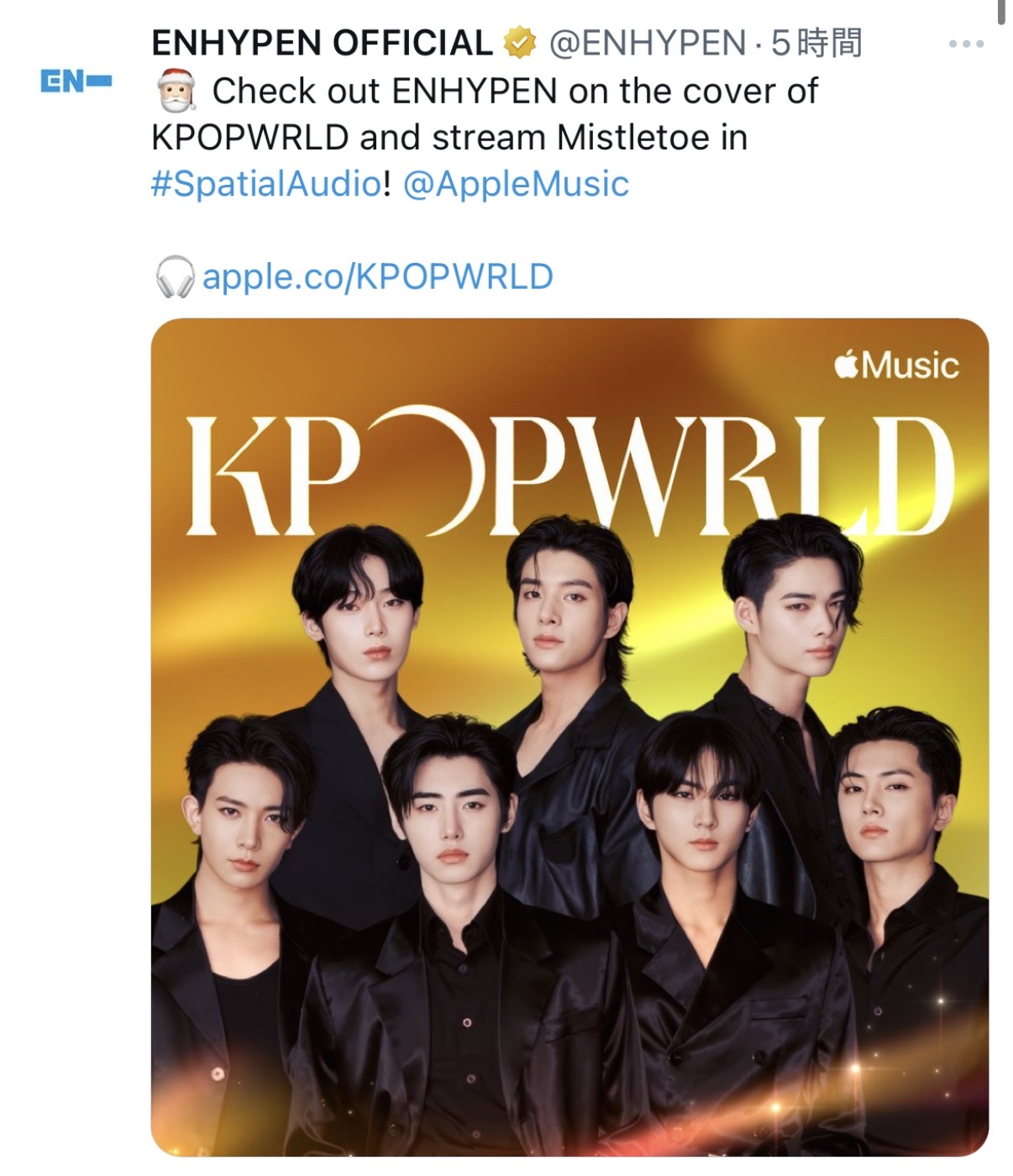Open the #SpatialAudio hashtag
The height and width of the screenshot is (1176, 1013).
click(265, 184)
